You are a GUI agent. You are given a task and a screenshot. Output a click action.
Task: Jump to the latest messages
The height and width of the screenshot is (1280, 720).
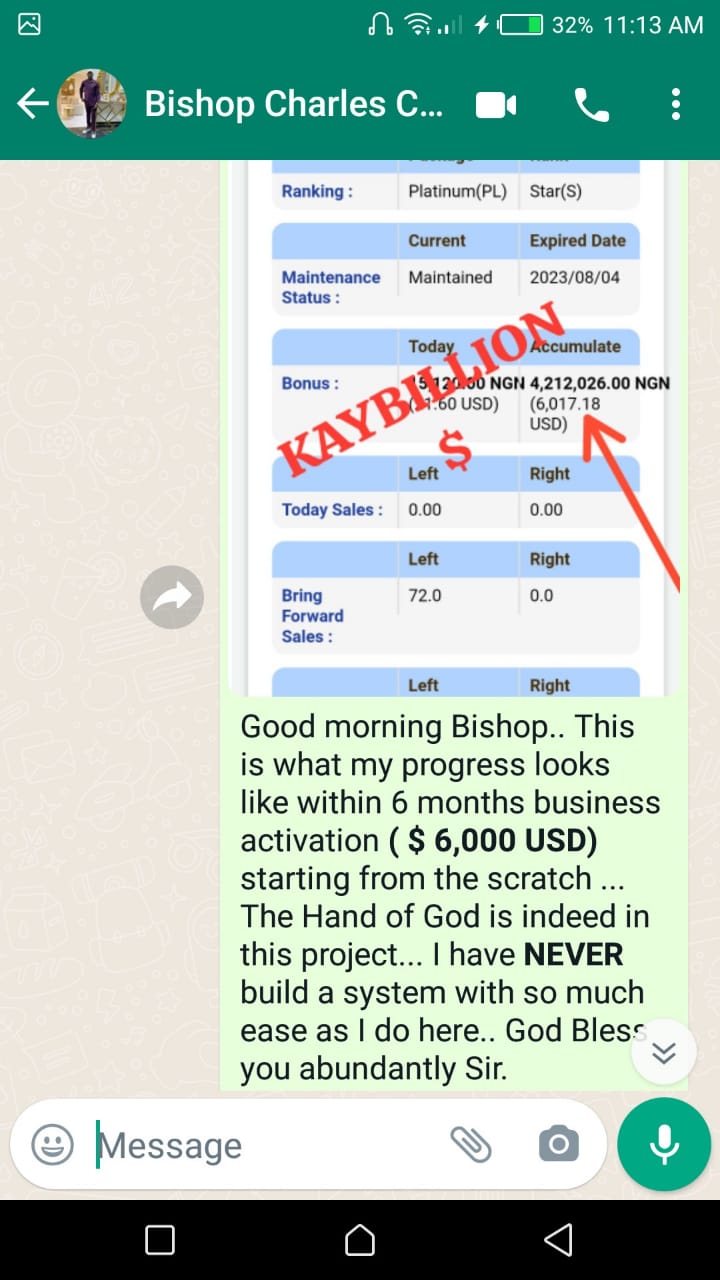(664, 1052)
